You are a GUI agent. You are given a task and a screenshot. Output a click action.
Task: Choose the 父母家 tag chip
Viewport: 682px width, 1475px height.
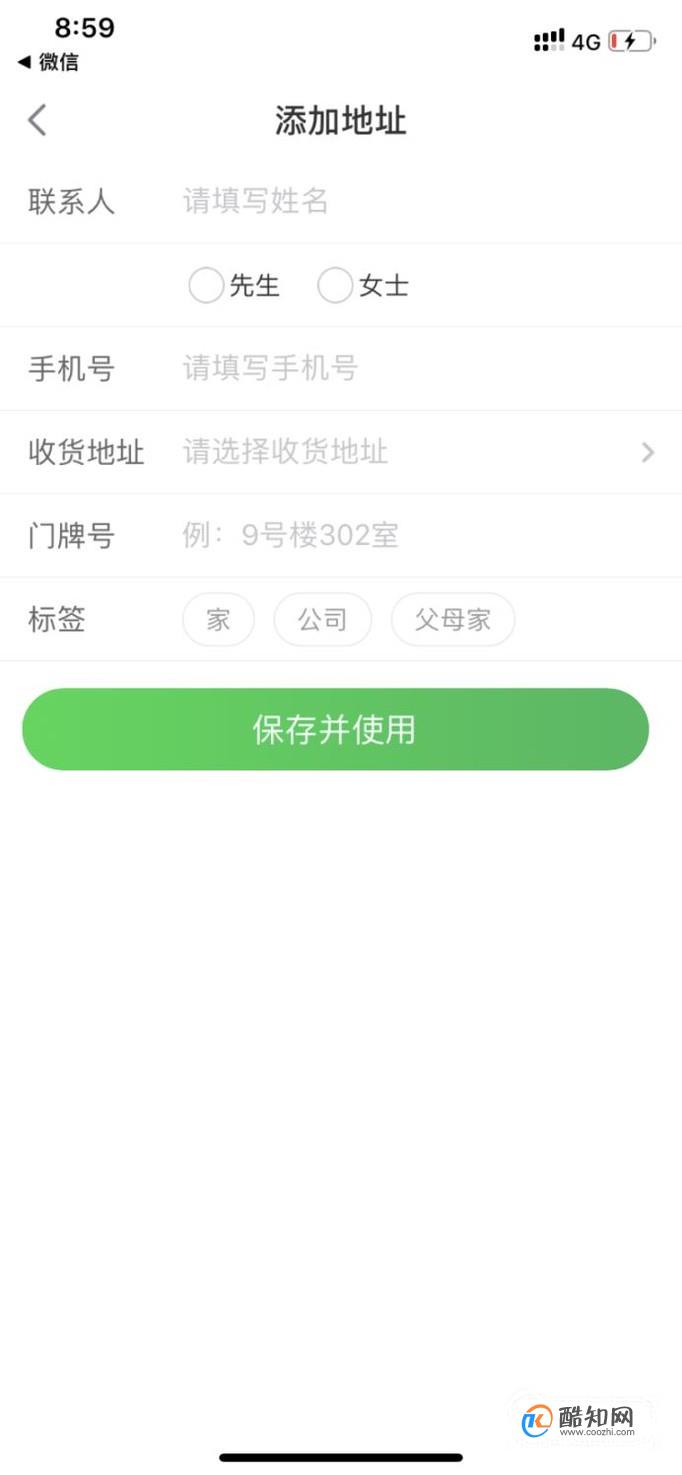click(x=452, y=620)
